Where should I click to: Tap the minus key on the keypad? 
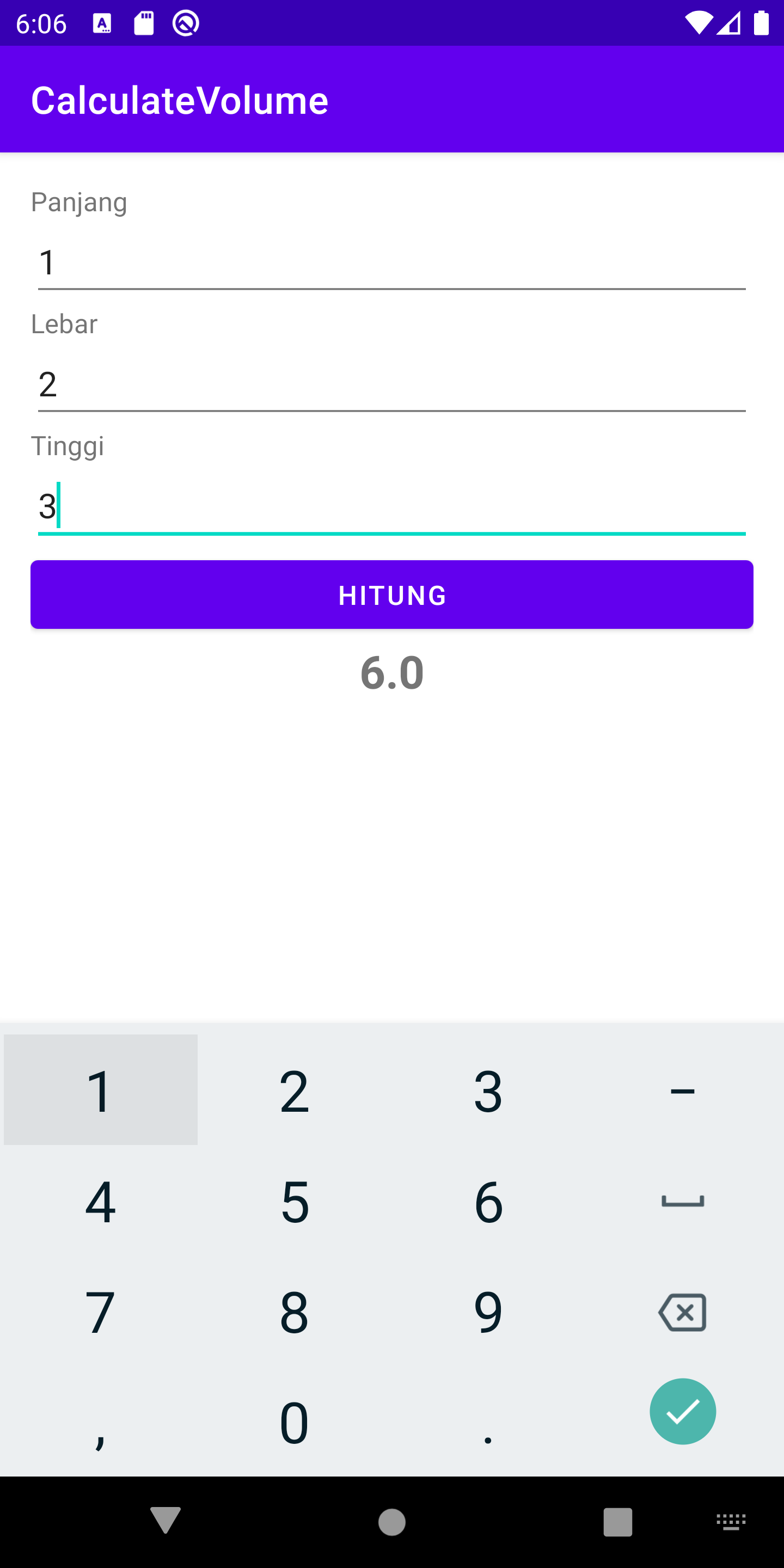coord(682,1089)
